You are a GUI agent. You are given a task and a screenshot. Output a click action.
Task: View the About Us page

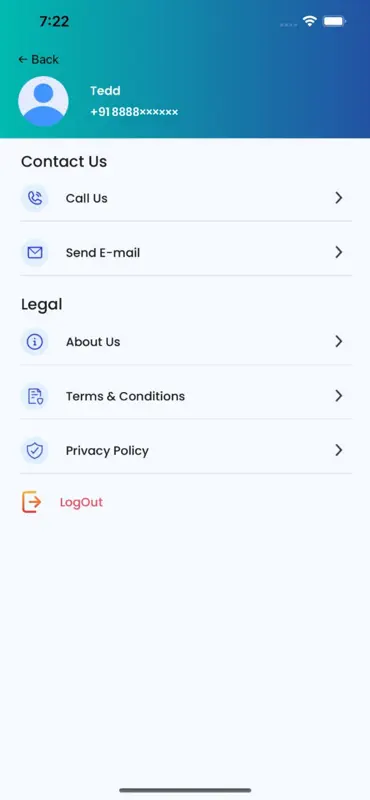pos(186,342)
